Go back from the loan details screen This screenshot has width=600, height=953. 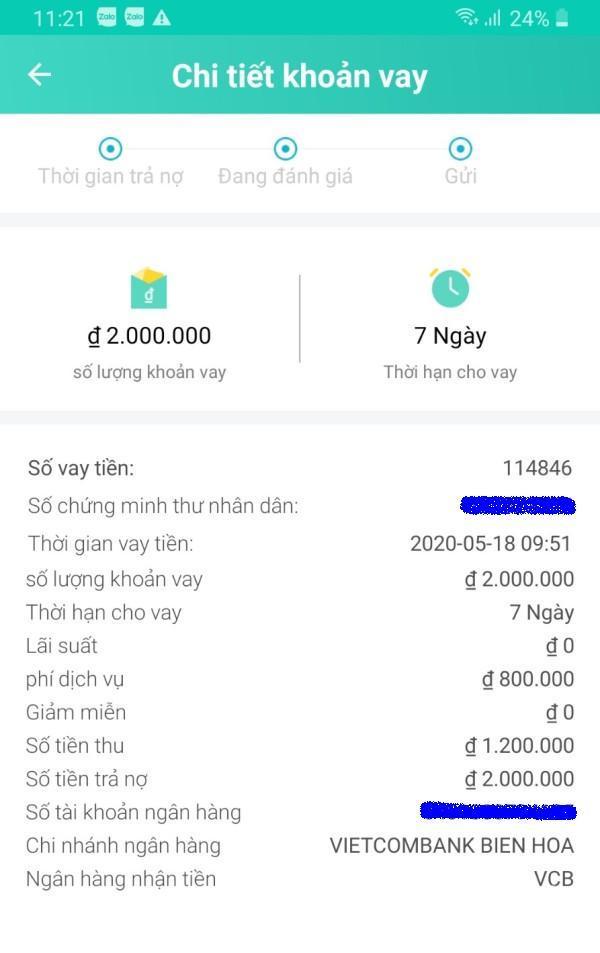coord(39,75)
